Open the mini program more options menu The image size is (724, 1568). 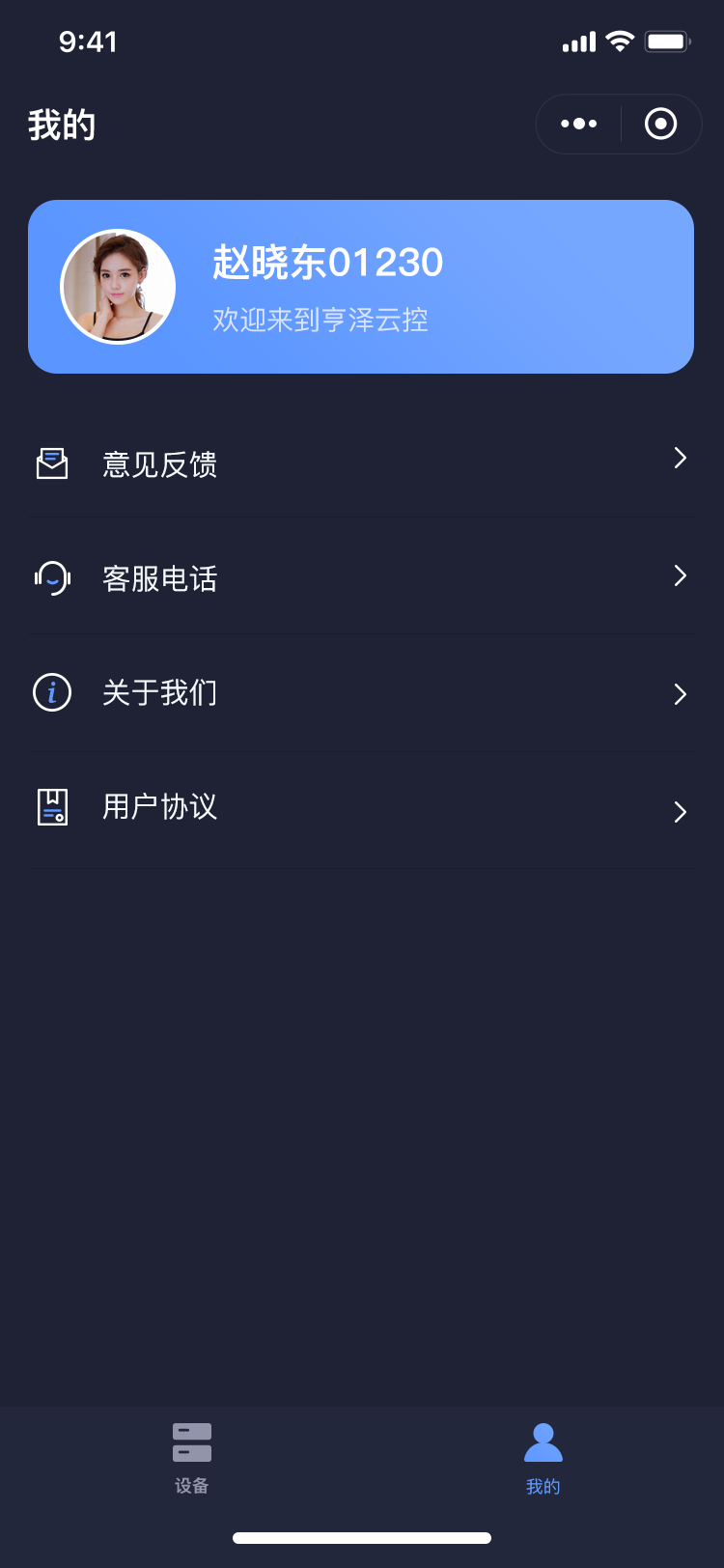(578, 124)
